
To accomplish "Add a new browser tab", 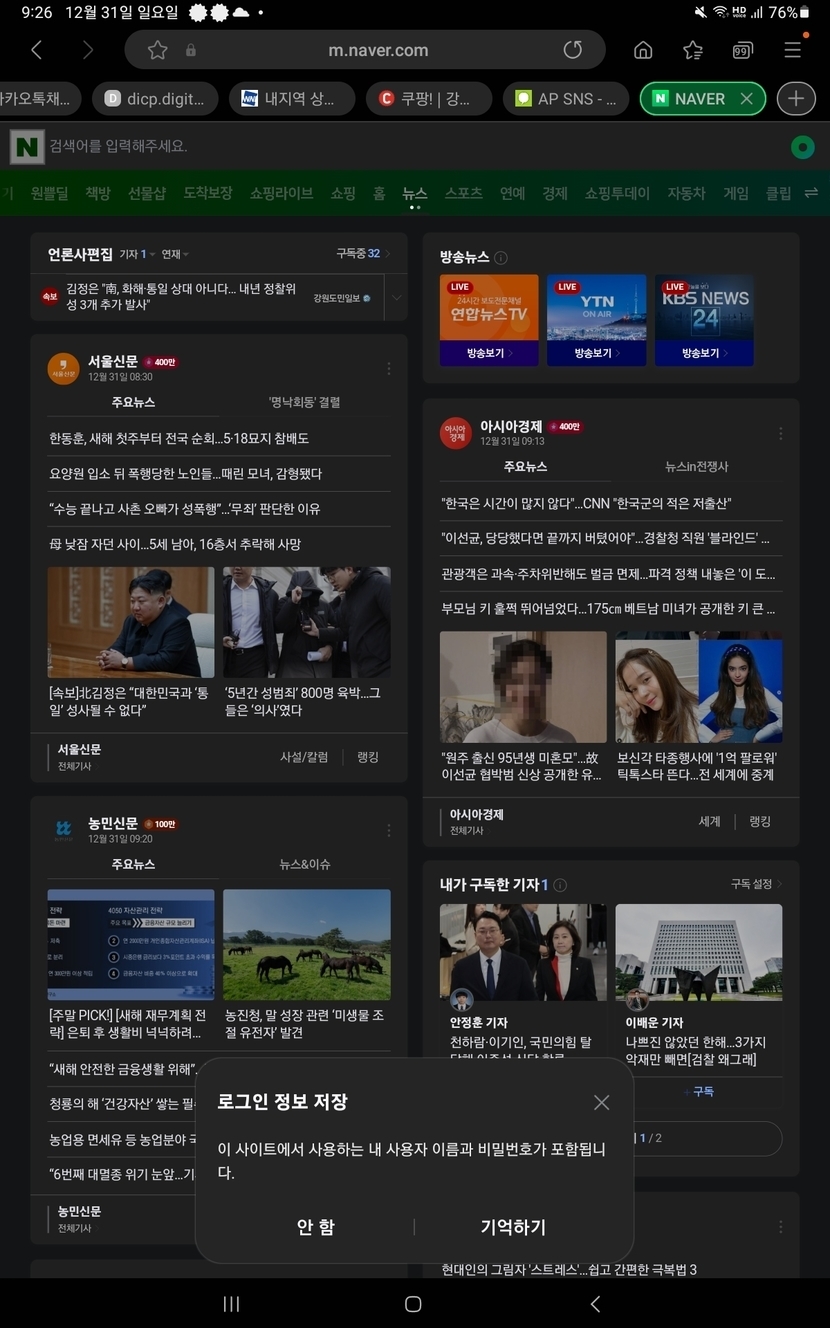I will (x=796, y=98).
